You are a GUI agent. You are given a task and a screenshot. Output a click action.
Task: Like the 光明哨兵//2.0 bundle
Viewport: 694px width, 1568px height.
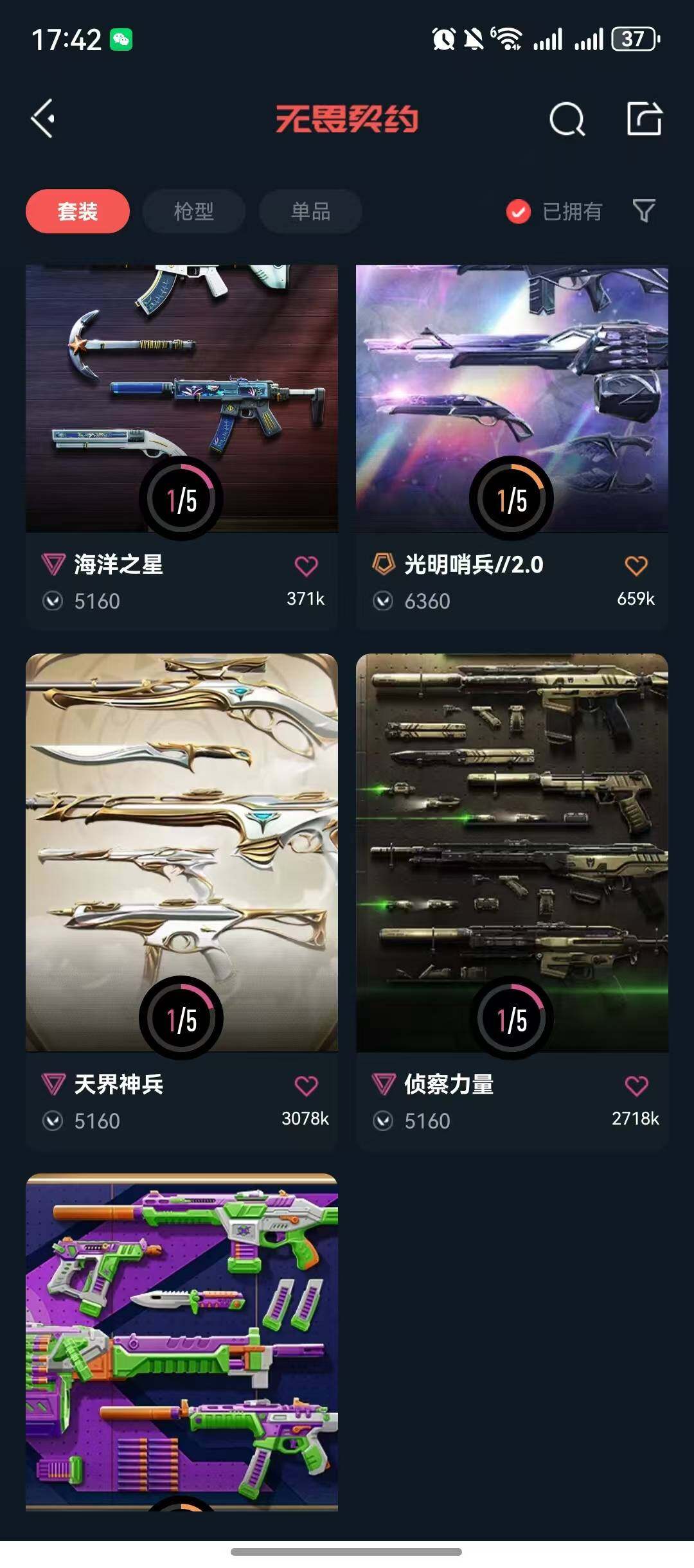tap(636, 566)
